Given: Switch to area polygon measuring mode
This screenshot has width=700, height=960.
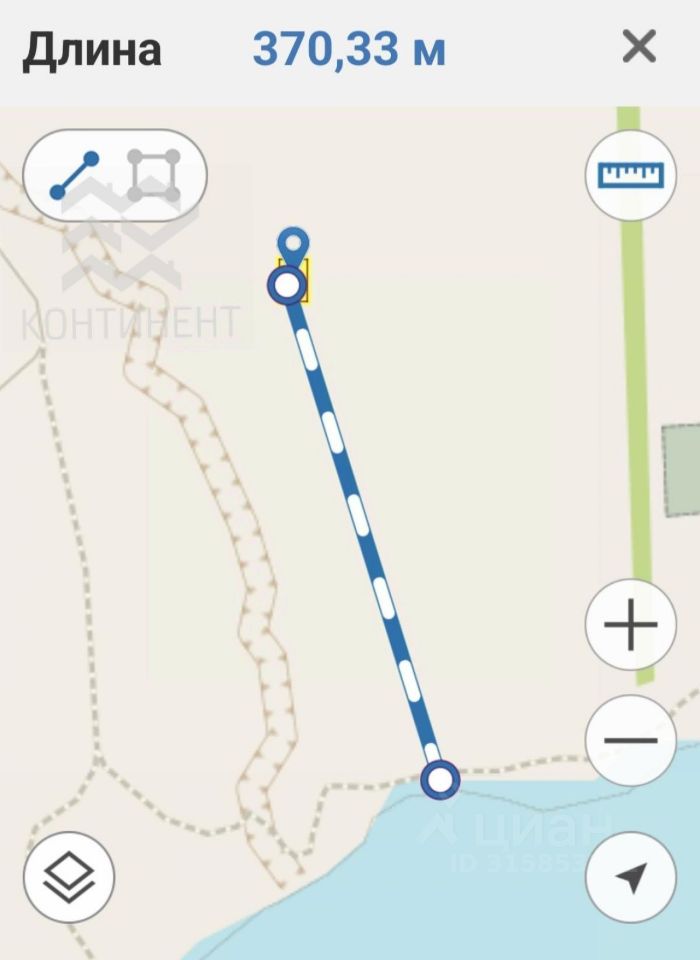Looking at the screenshot, I should click(154, 176).
